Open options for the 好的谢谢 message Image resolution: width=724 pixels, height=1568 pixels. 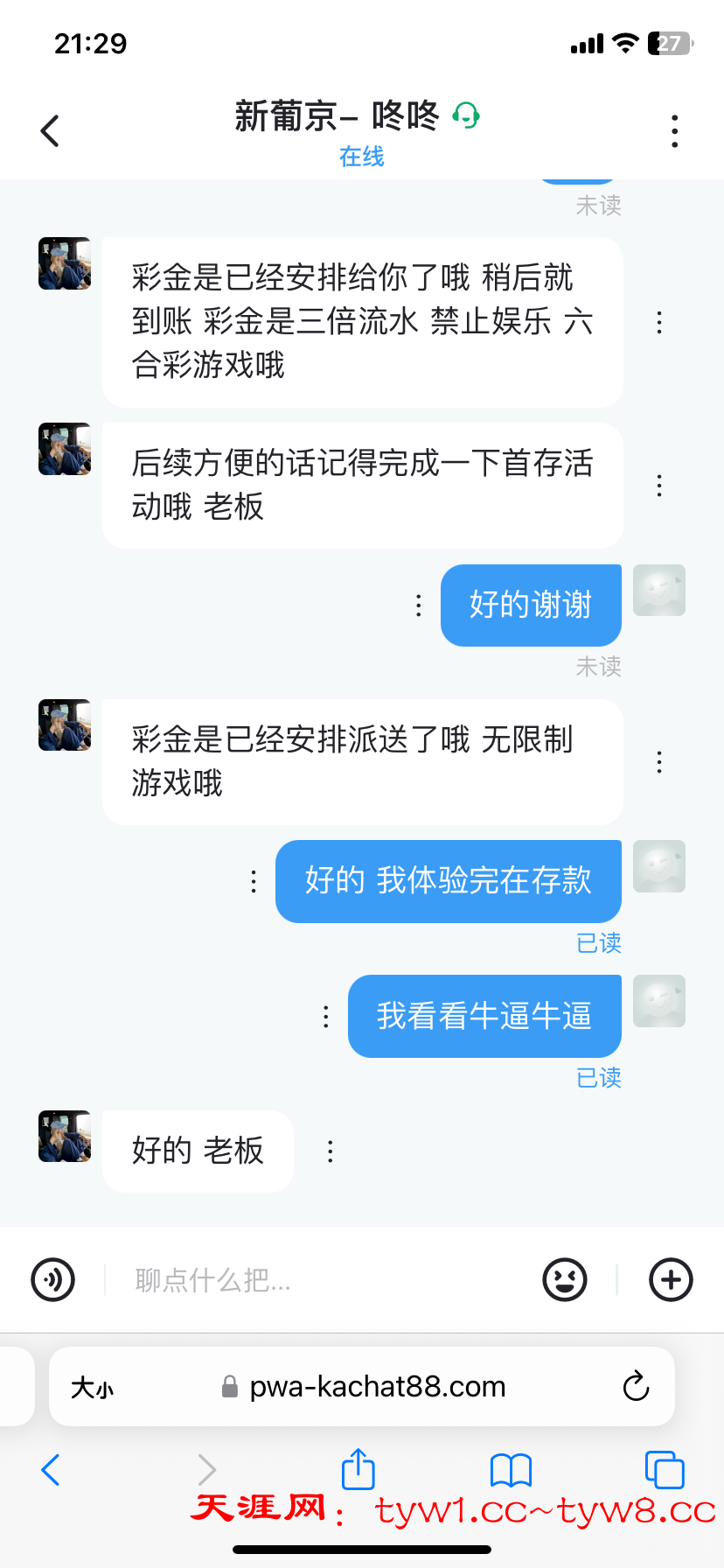click(x=419, y=605)
